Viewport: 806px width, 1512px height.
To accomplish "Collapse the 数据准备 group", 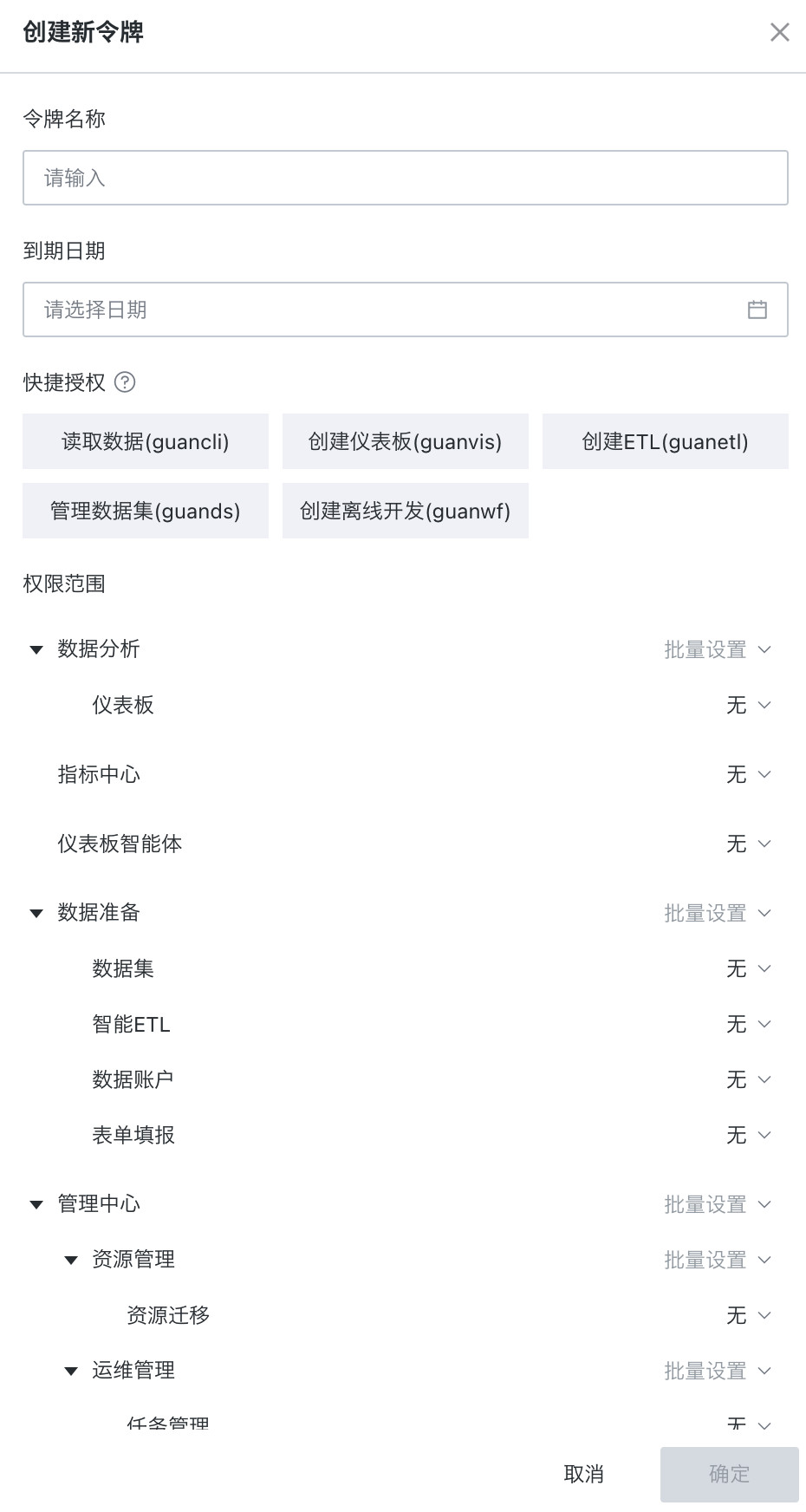I will [x=36, y=913].
